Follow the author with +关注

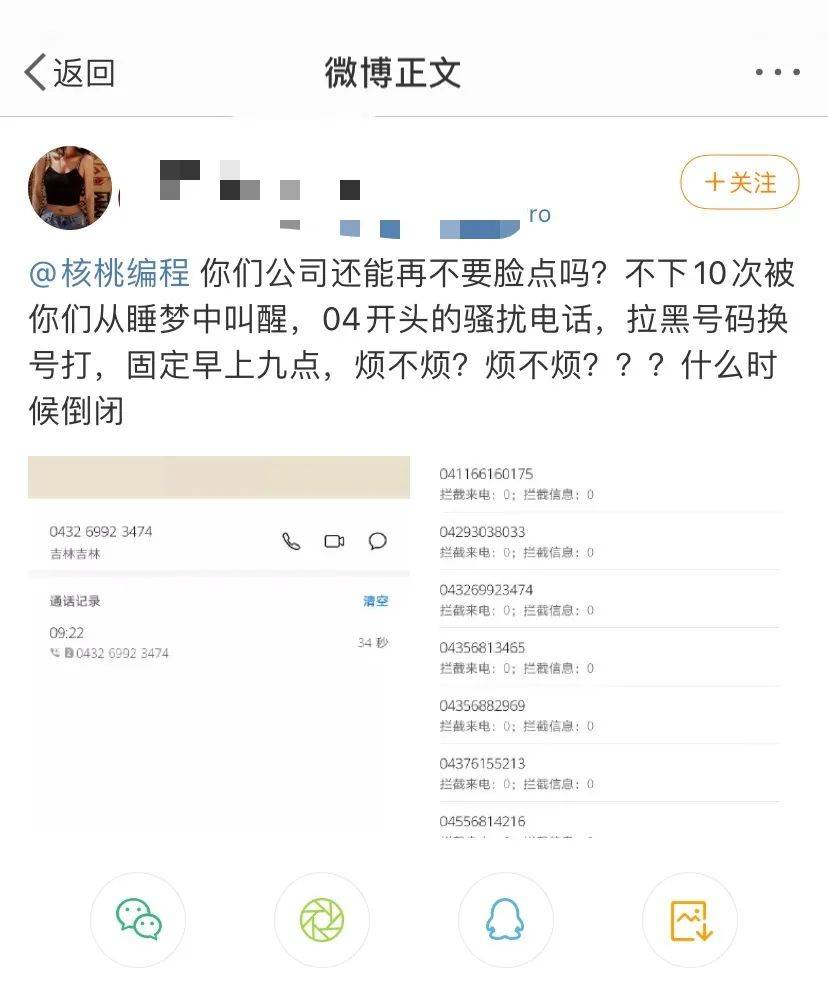click(740, 183)
